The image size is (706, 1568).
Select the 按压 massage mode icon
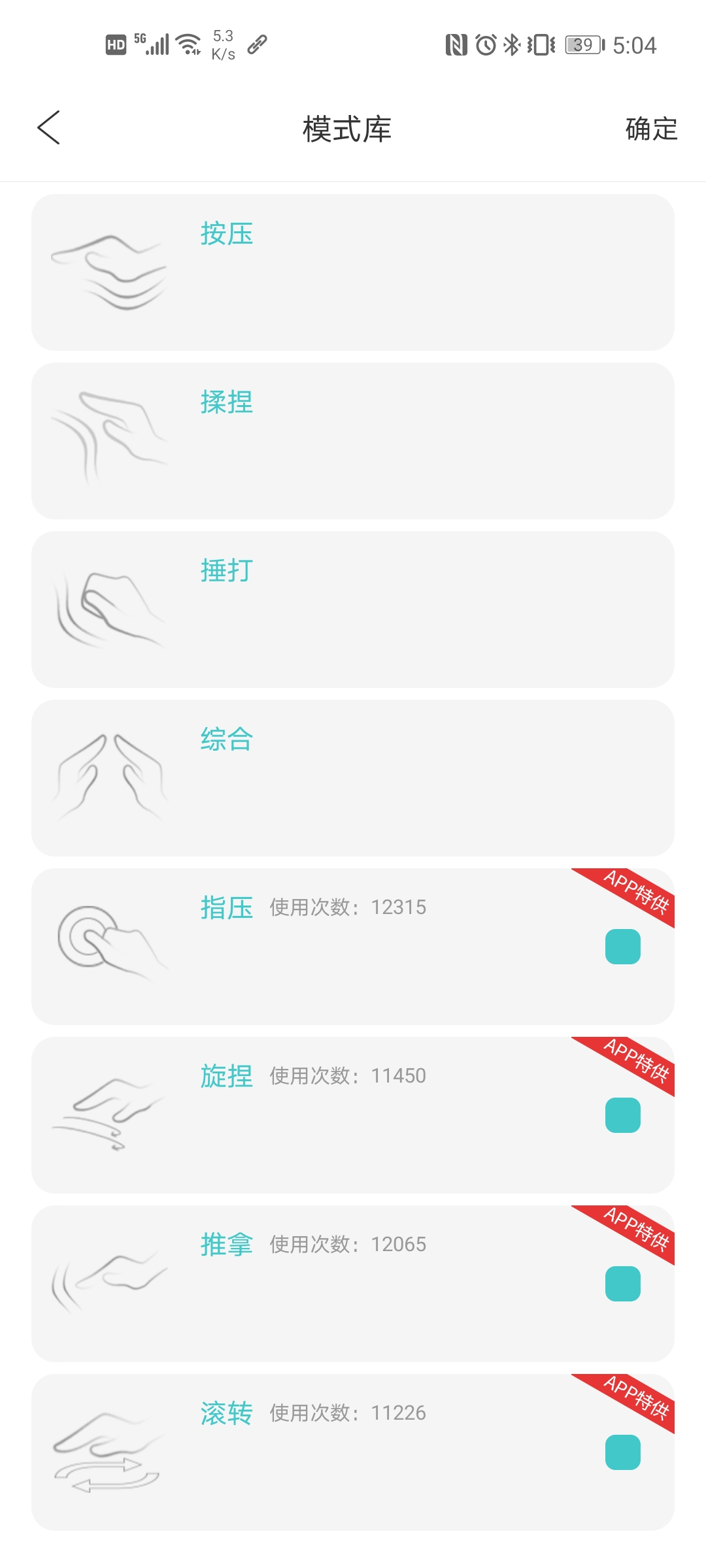[111, 271]
